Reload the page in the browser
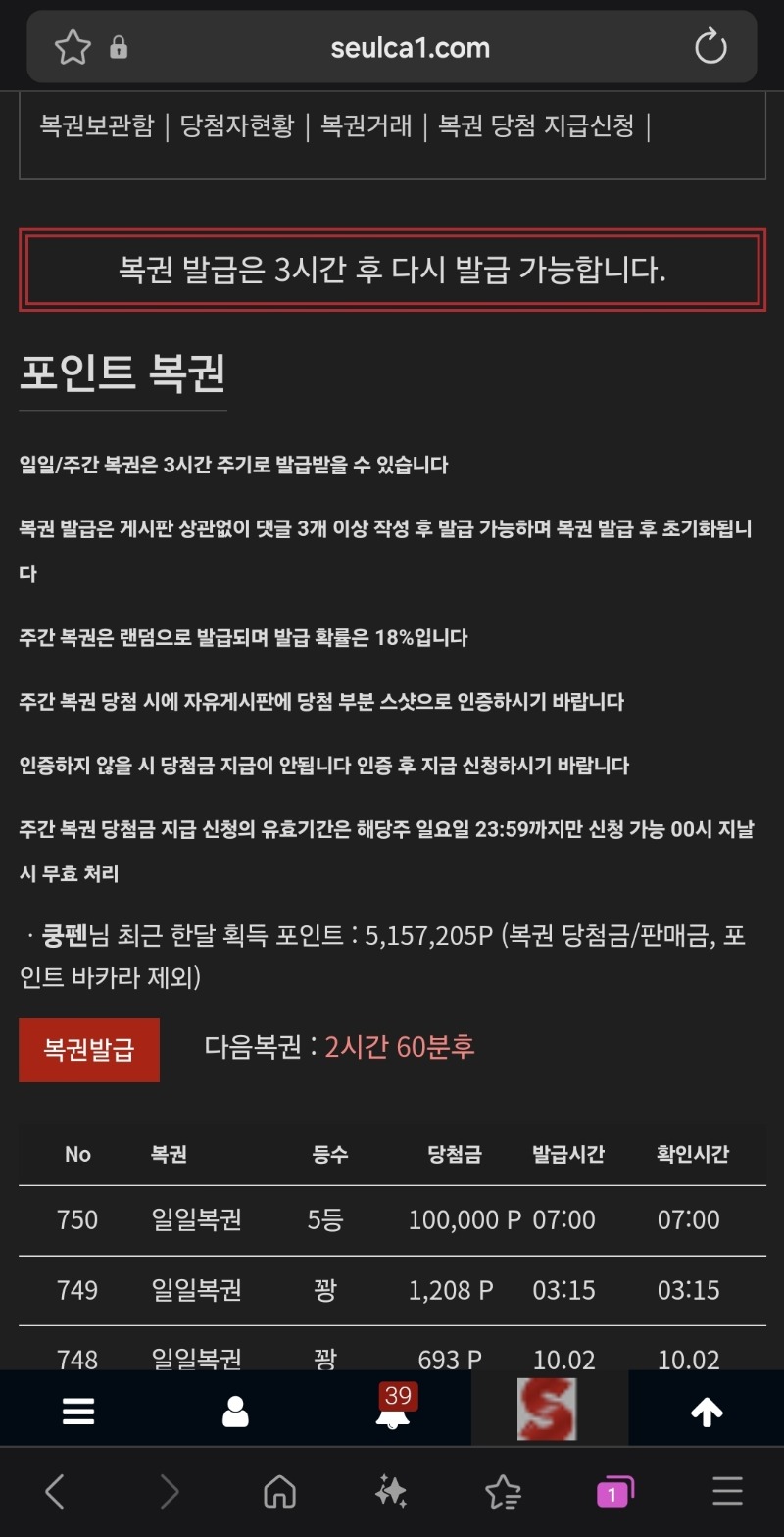Screen dimensions: 784x1537 [x=710, y=47]
